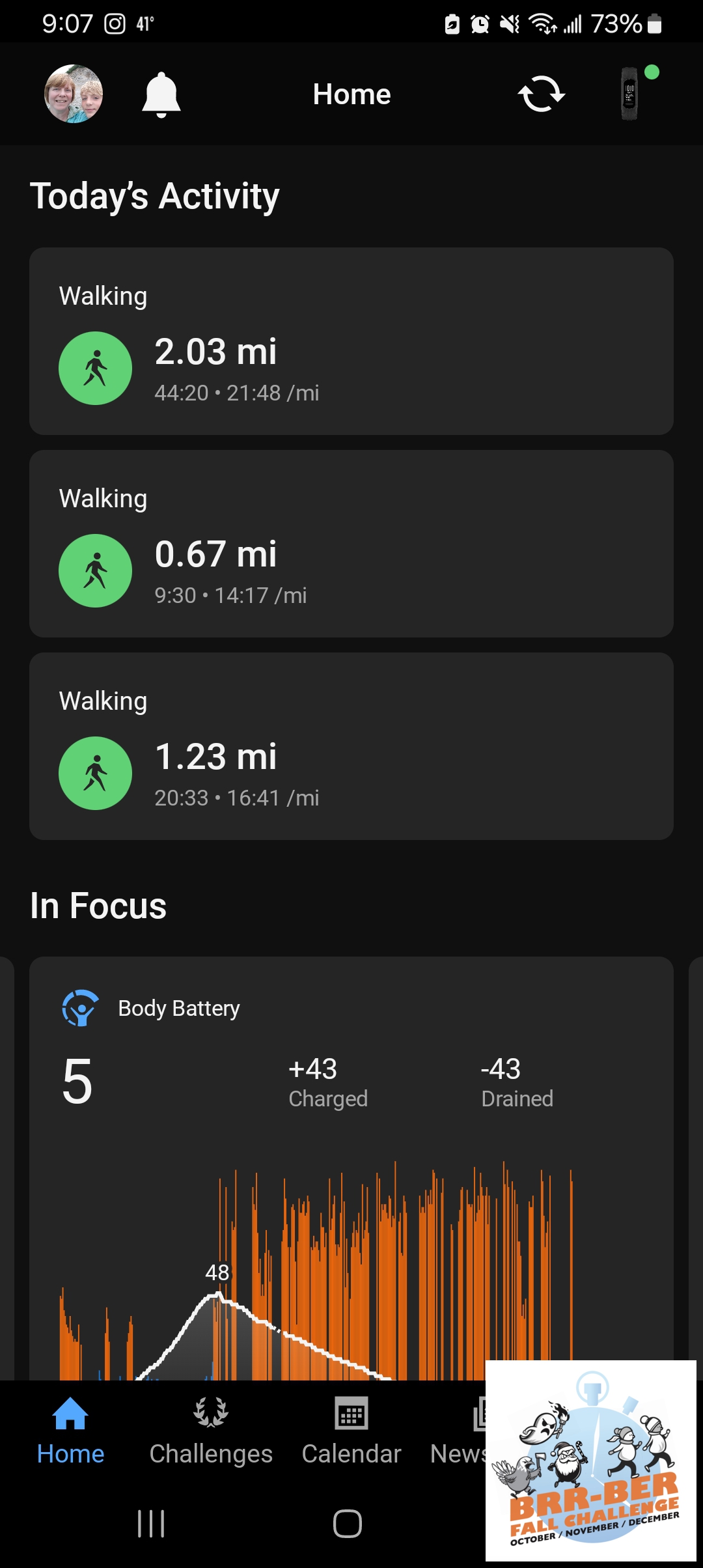Open the Body Battery card
The width and height of the screenshot is (703, 1568).
click(351, 1168)
